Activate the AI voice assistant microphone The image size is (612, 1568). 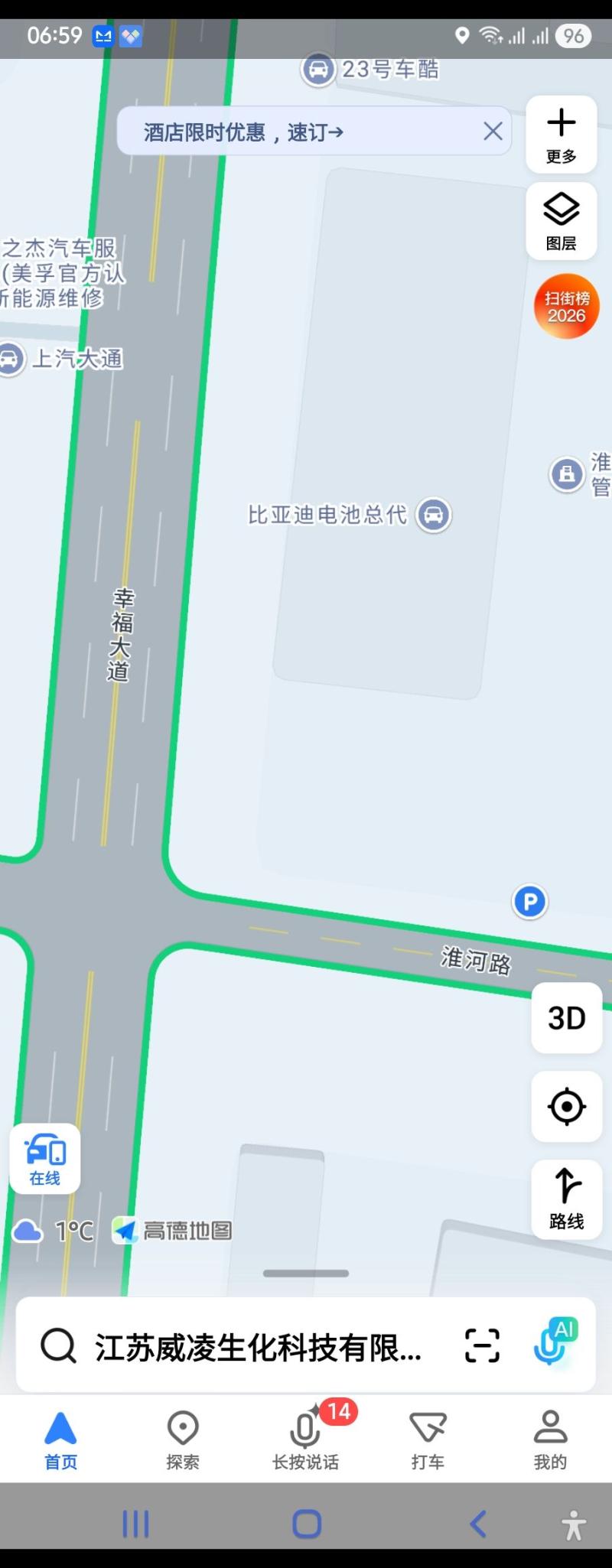pyautogui.click(x=554, y=1343)
